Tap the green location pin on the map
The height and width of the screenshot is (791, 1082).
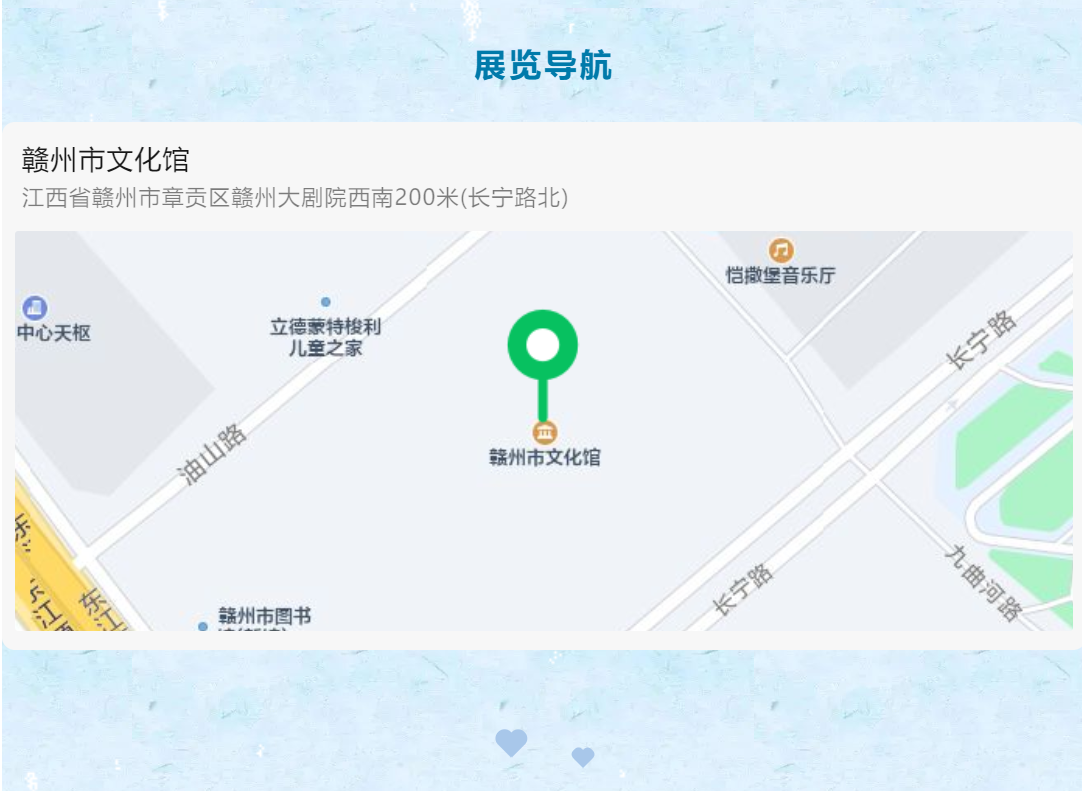542,347
